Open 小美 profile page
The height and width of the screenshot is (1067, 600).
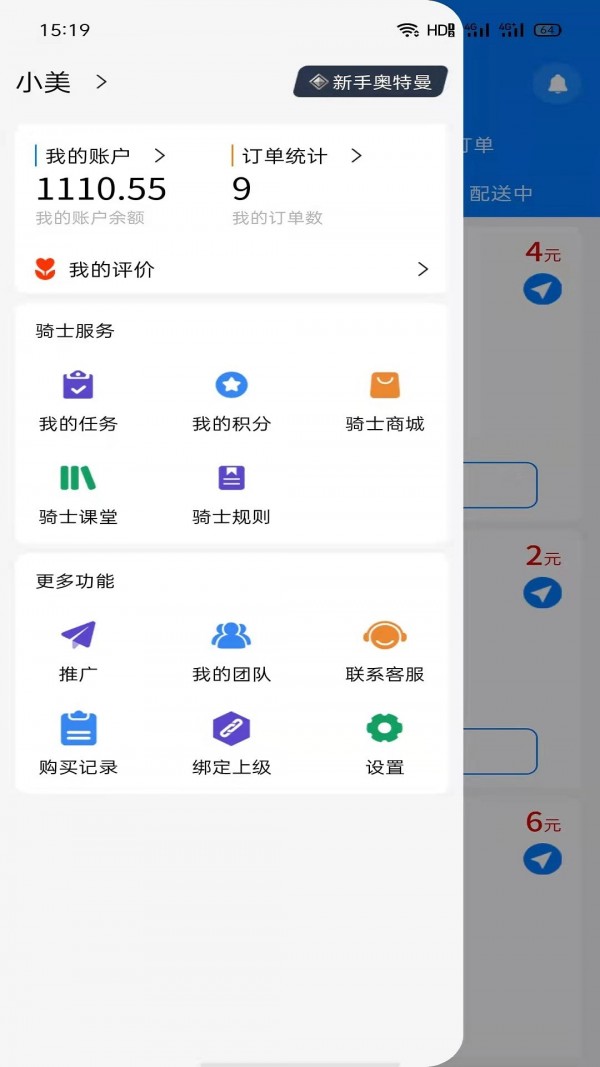[60, 82]
